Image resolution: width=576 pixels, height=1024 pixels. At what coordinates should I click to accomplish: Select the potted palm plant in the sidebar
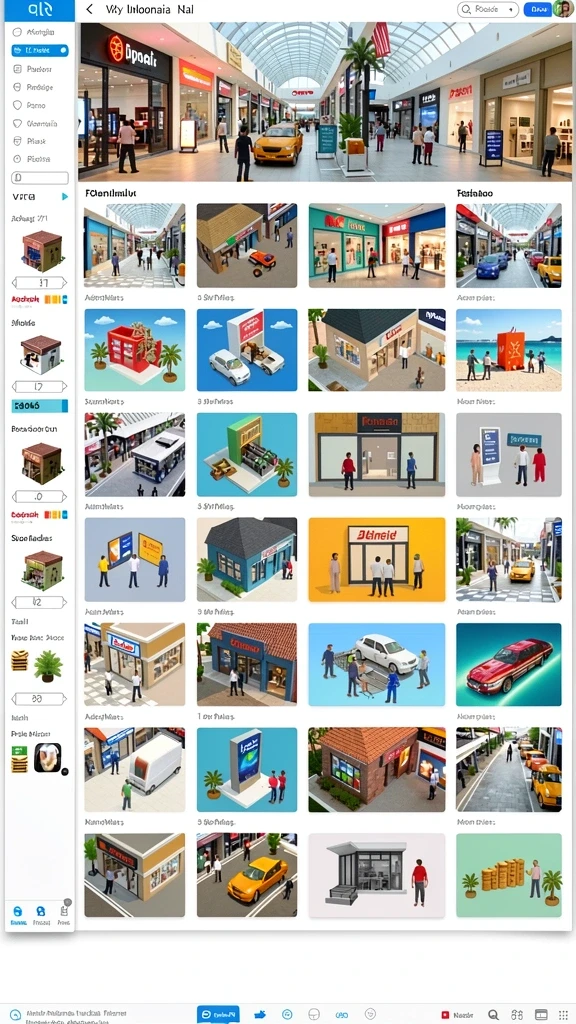48,665
